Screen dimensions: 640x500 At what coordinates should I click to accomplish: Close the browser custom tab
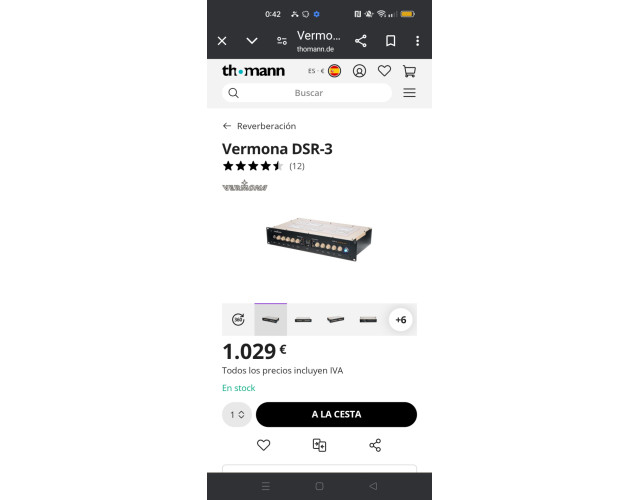pos(222,41)
